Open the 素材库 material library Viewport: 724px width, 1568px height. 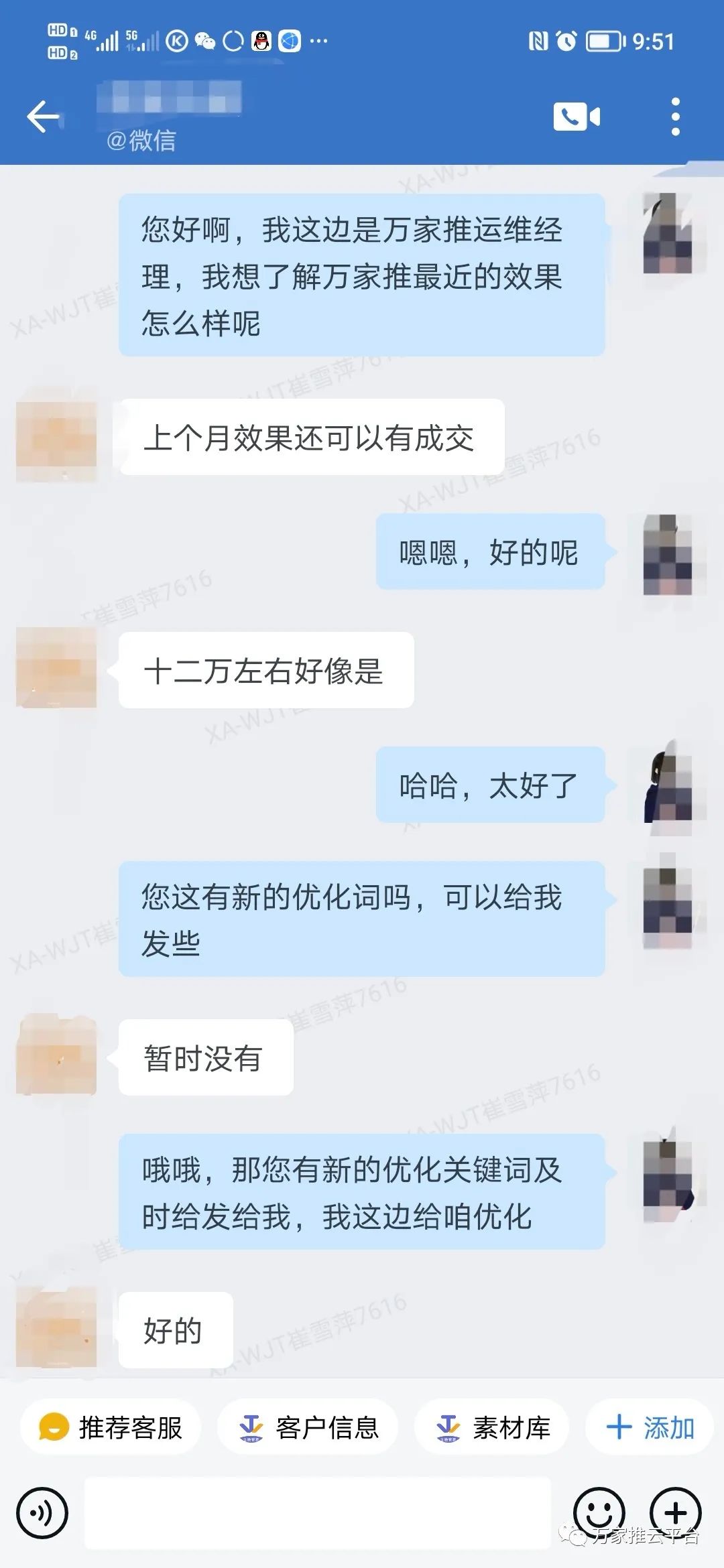click(x=493, y=1427)
